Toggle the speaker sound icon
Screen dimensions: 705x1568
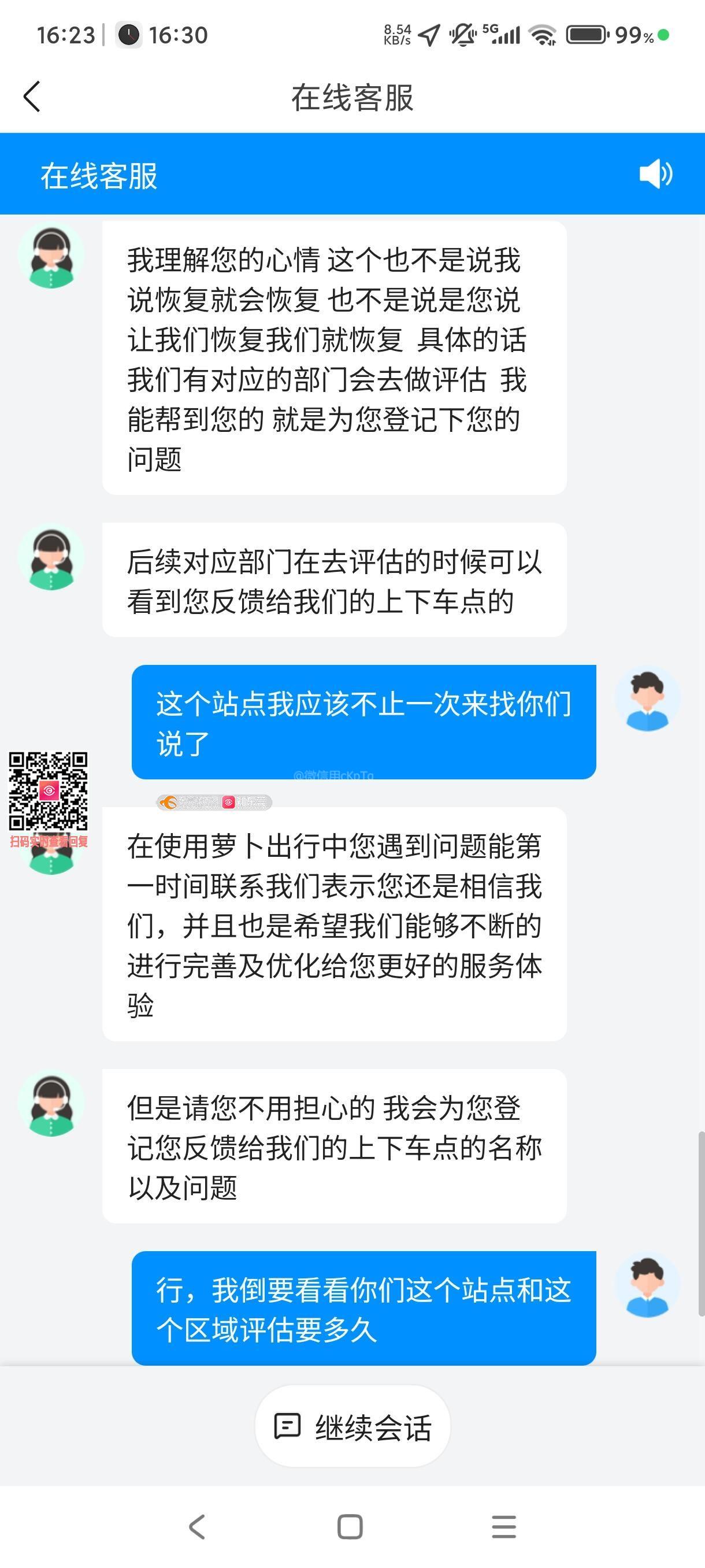coord(655,174)
